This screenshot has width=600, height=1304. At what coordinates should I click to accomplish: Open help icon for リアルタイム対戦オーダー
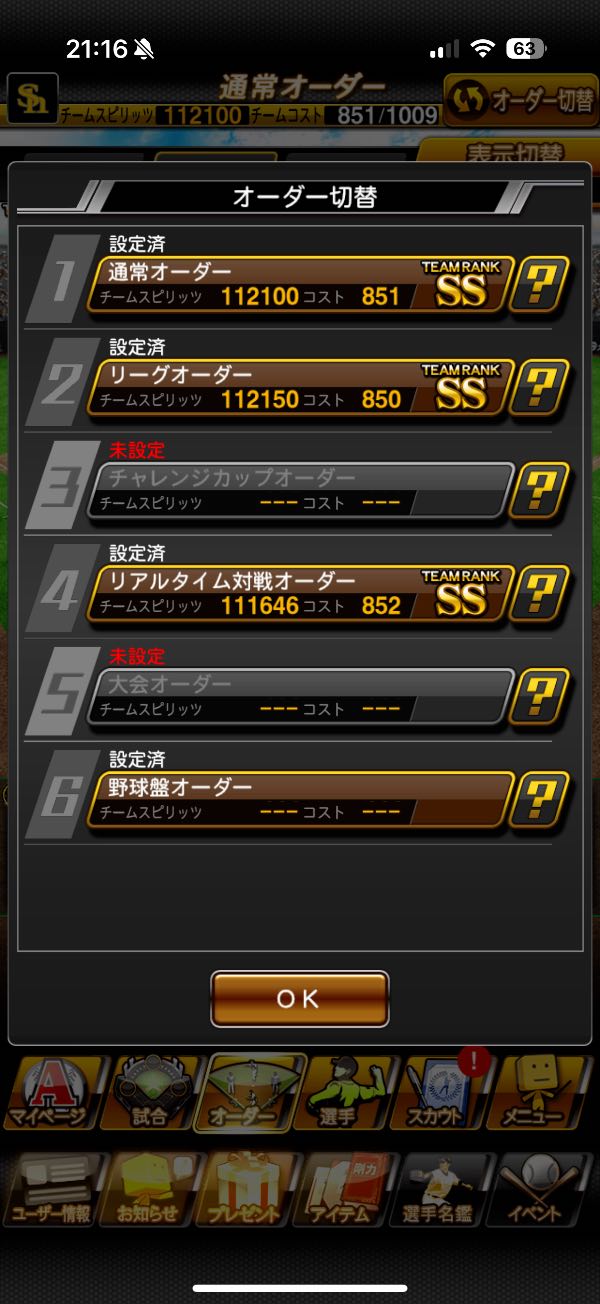pos(539,595)
